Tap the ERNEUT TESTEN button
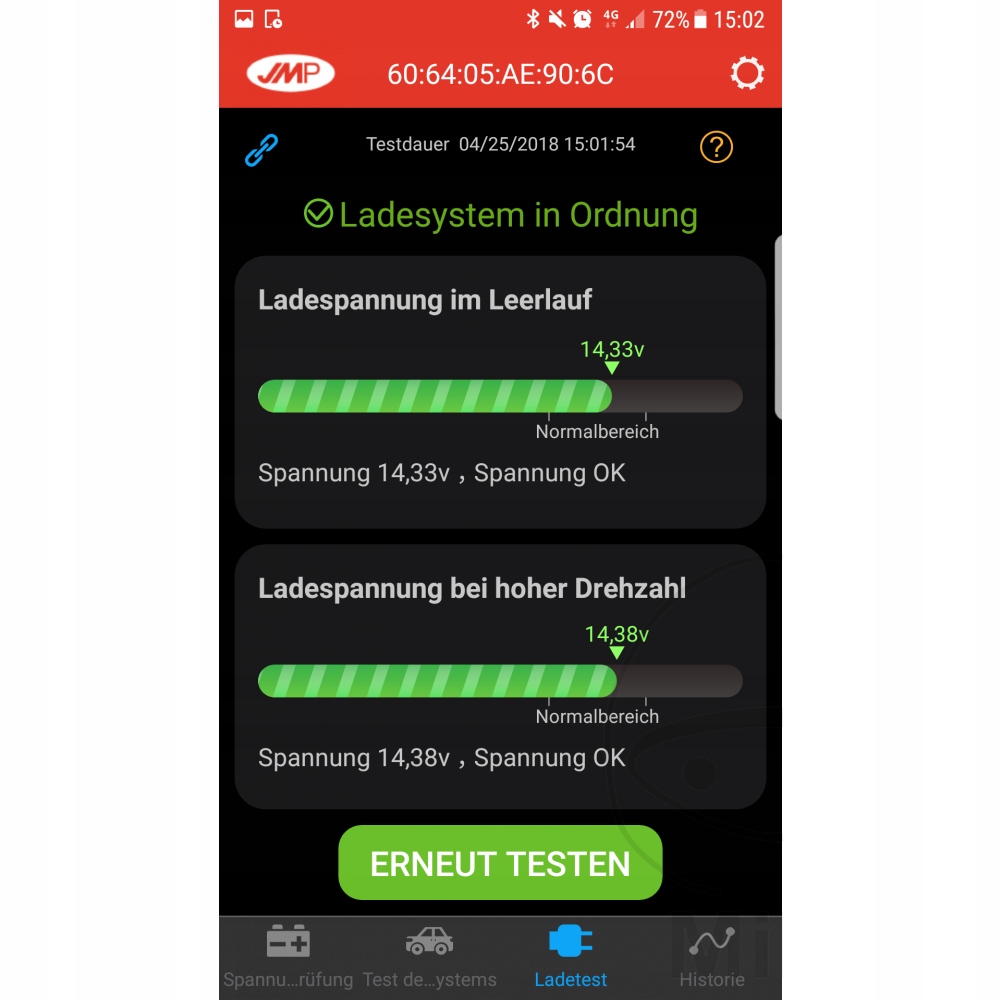Viewport: 1000px width, 1000px height. click(500, 863)
